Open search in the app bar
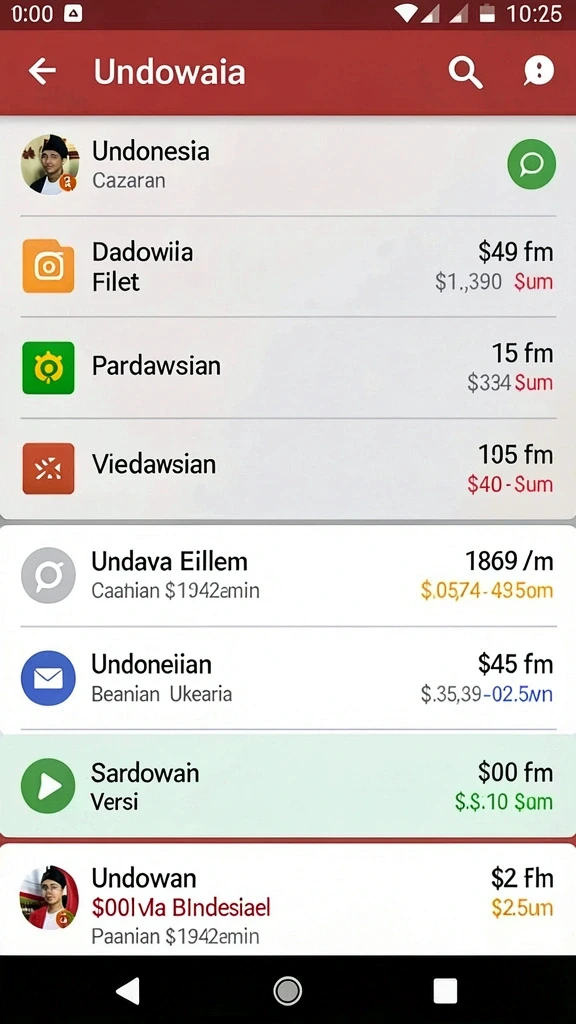This screenshot has height=1024, width=576. tap(466, 71)
